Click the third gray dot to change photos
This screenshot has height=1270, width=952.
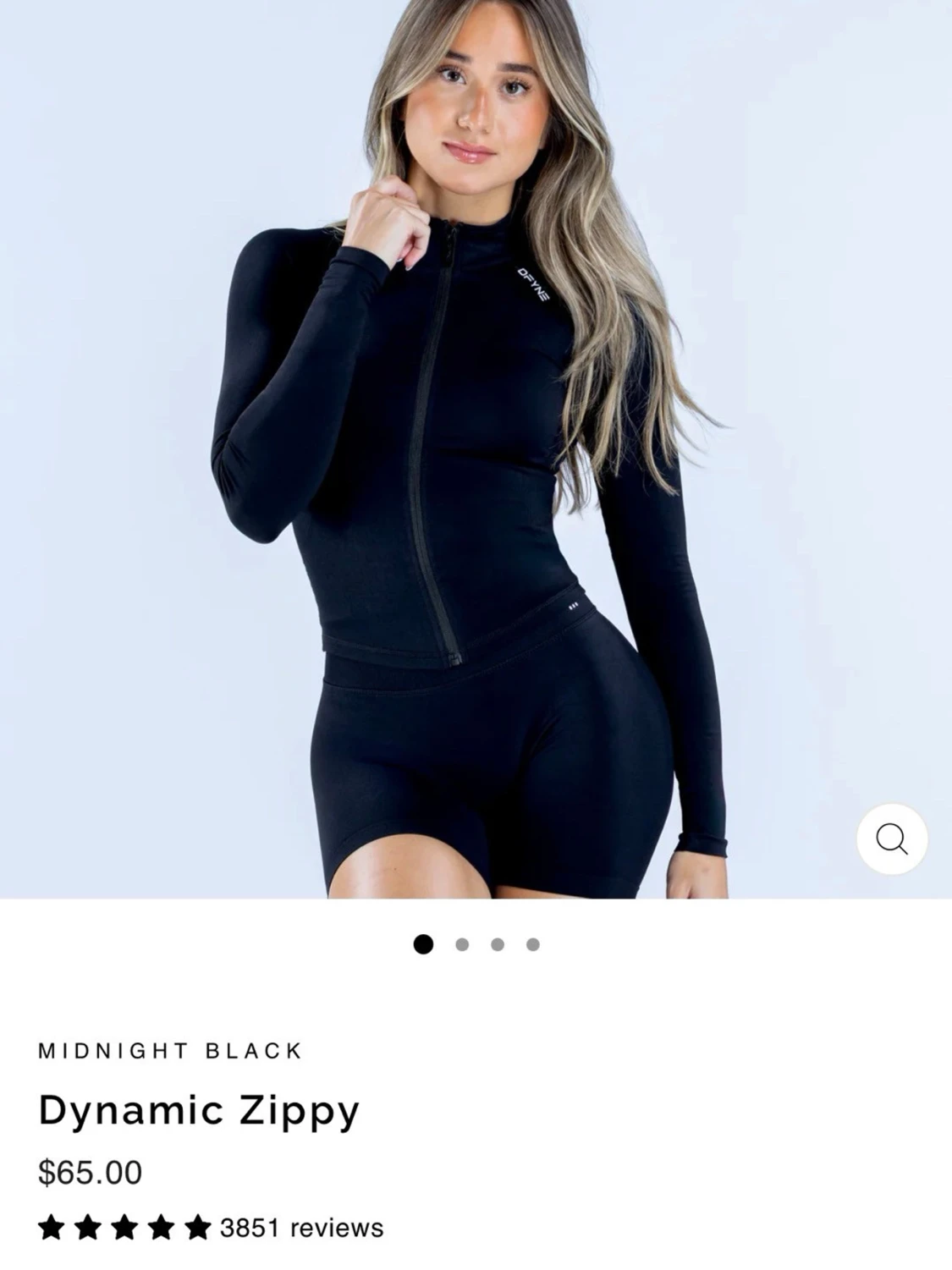tap(497, 942)
